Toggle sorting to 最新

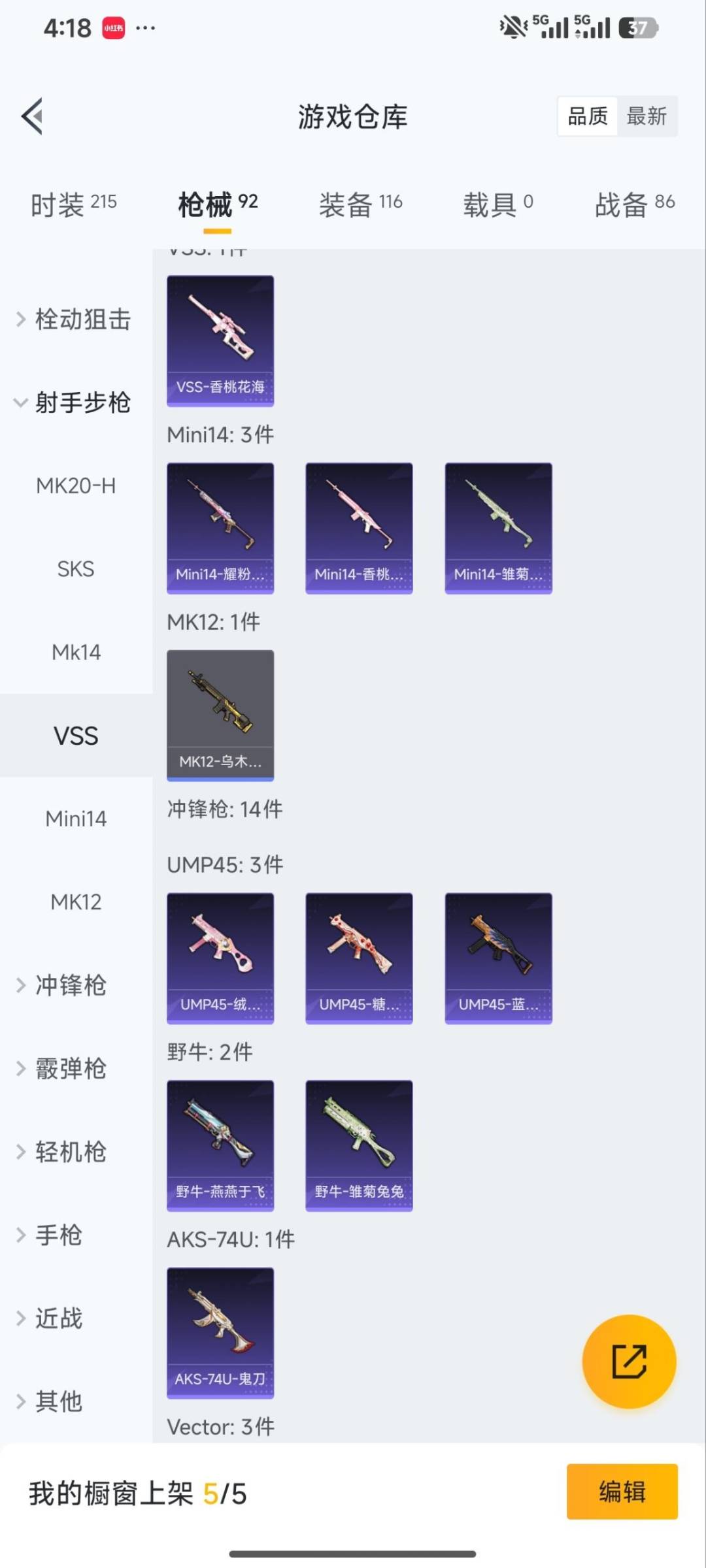click(x=647, y=116)
